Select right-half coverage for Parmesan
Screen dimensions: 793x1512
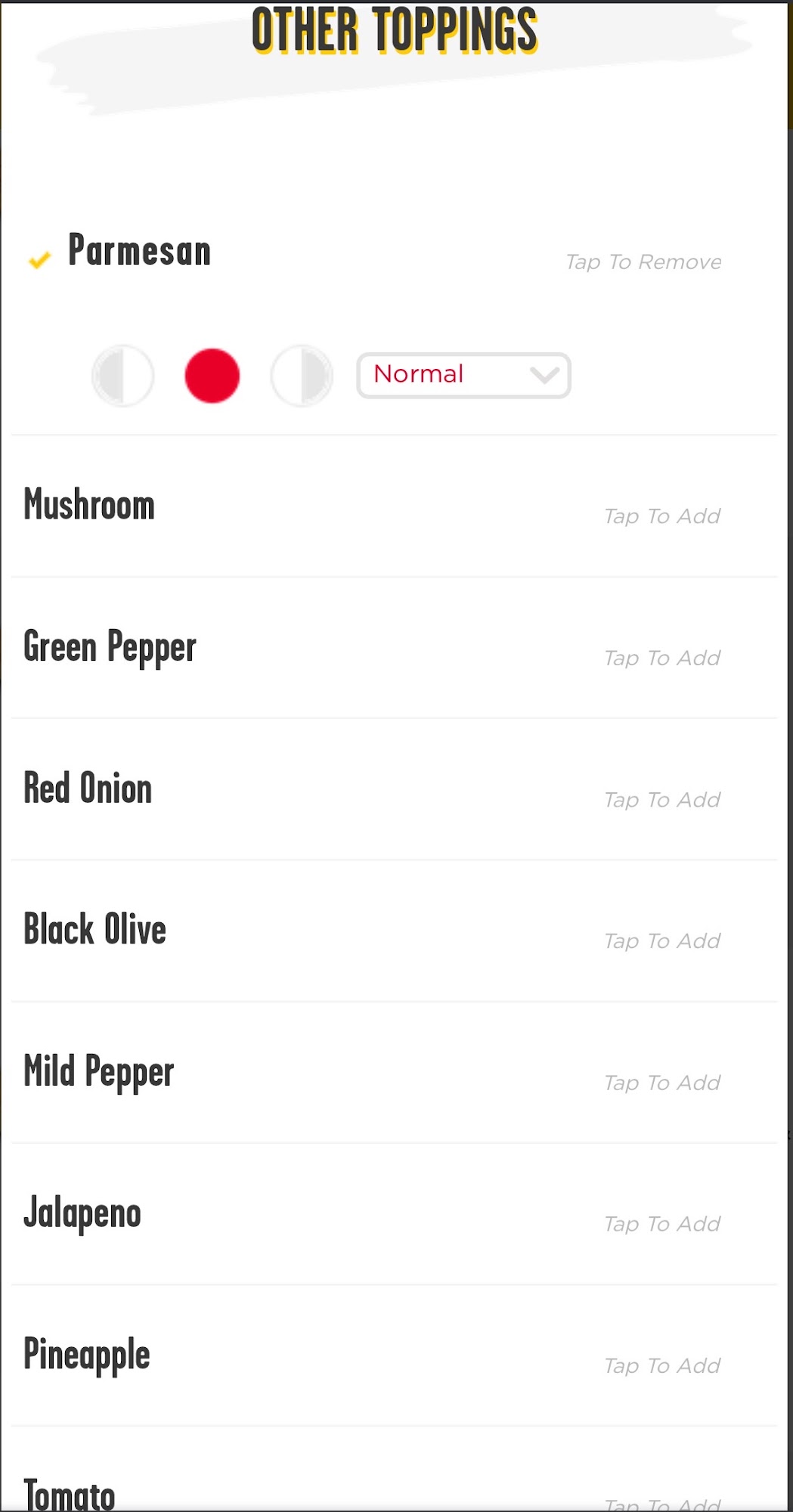[x=302, y=376]
